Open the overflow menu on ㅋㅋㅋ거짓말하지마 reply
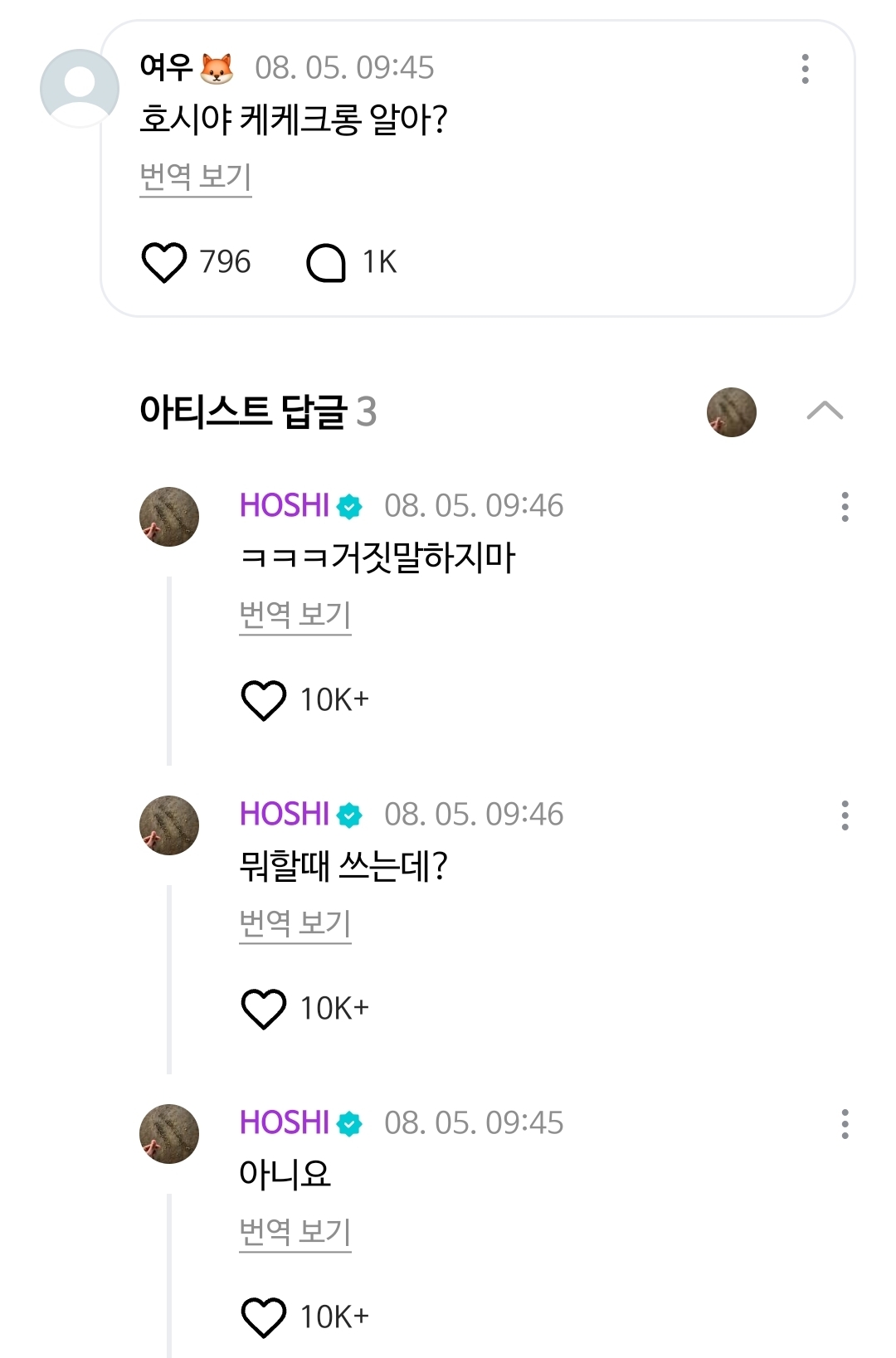 [845, 507]
